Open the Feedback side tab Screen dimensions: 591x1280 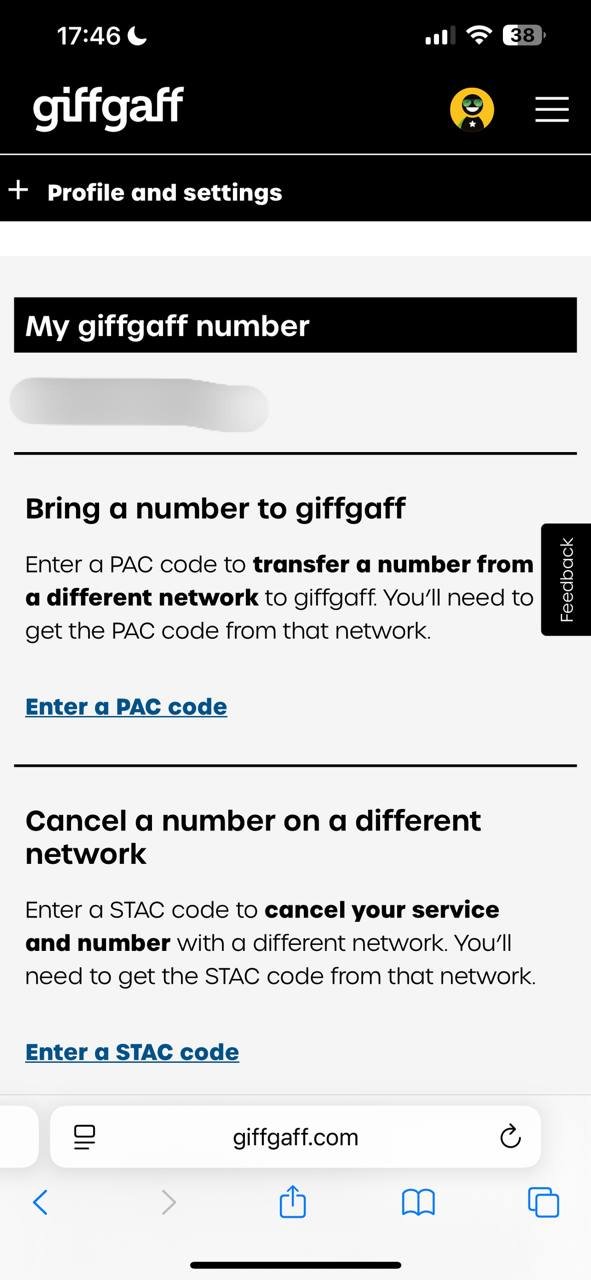tap(567, 580)
